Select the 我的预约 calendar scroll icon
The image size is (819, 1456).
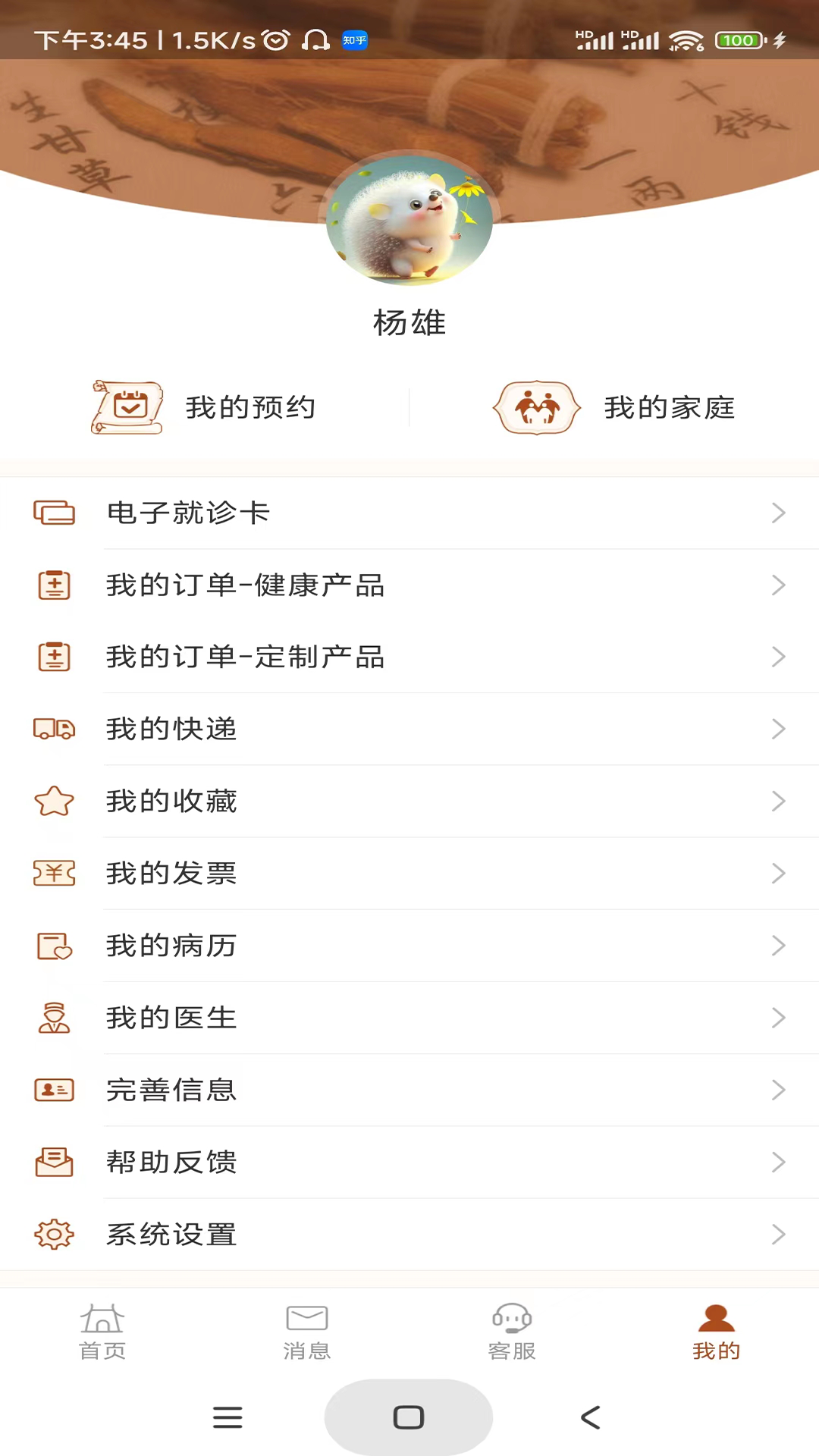(126, 407)
